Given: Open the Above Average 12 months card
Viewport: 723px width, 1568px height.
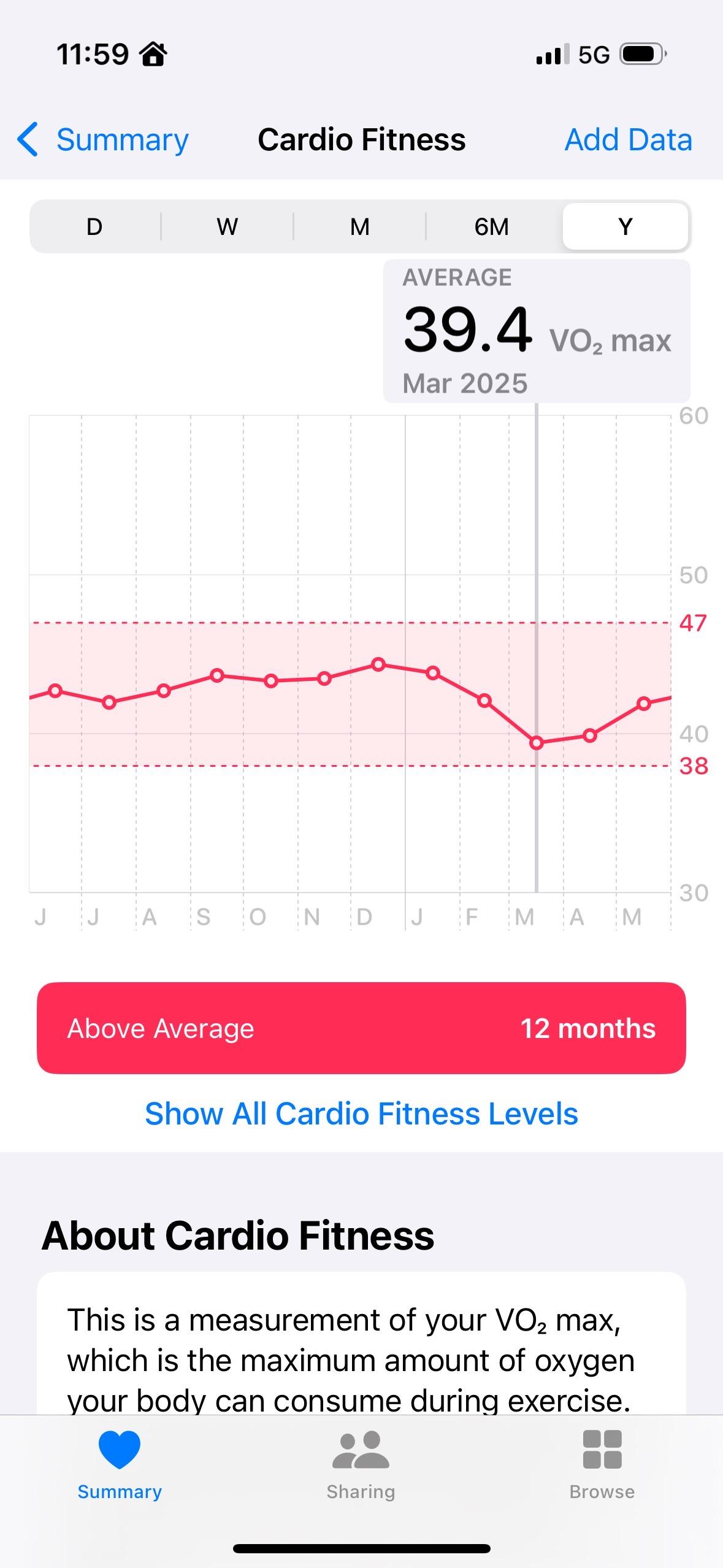Looking at the screenshot, I should 361,1028.
